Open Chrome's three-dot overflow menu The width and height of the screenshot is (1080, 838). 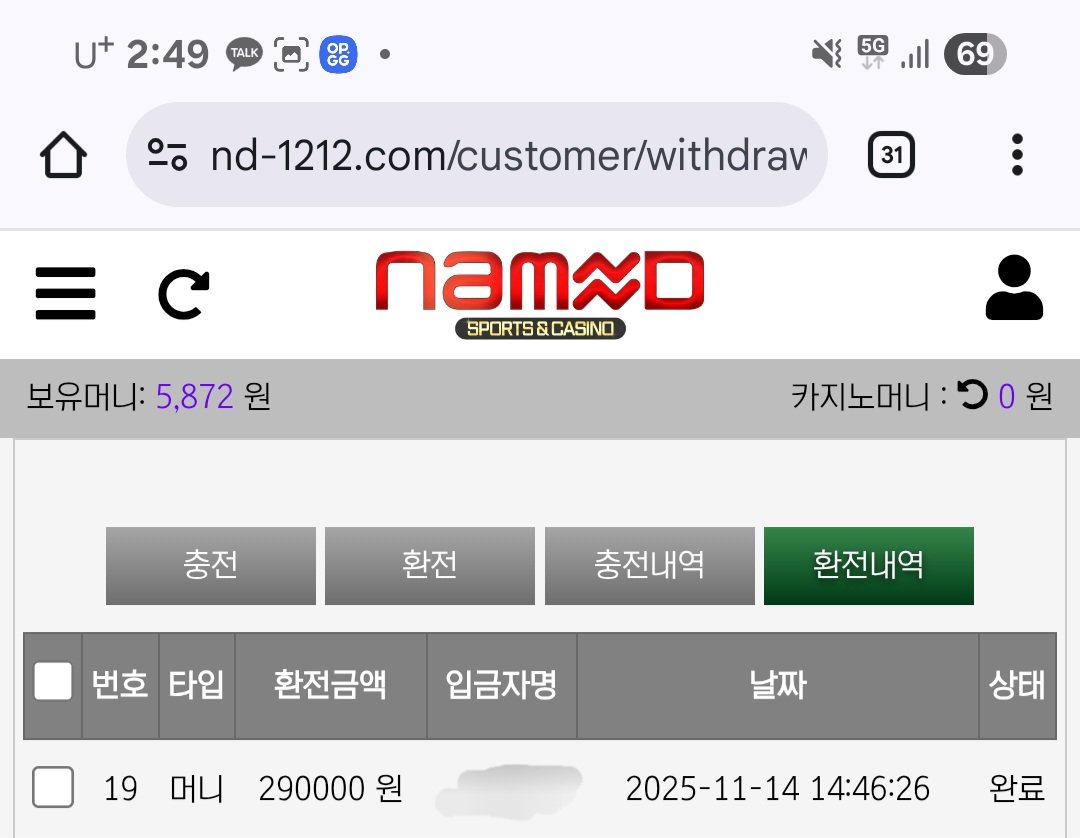tap(1017, 155)
